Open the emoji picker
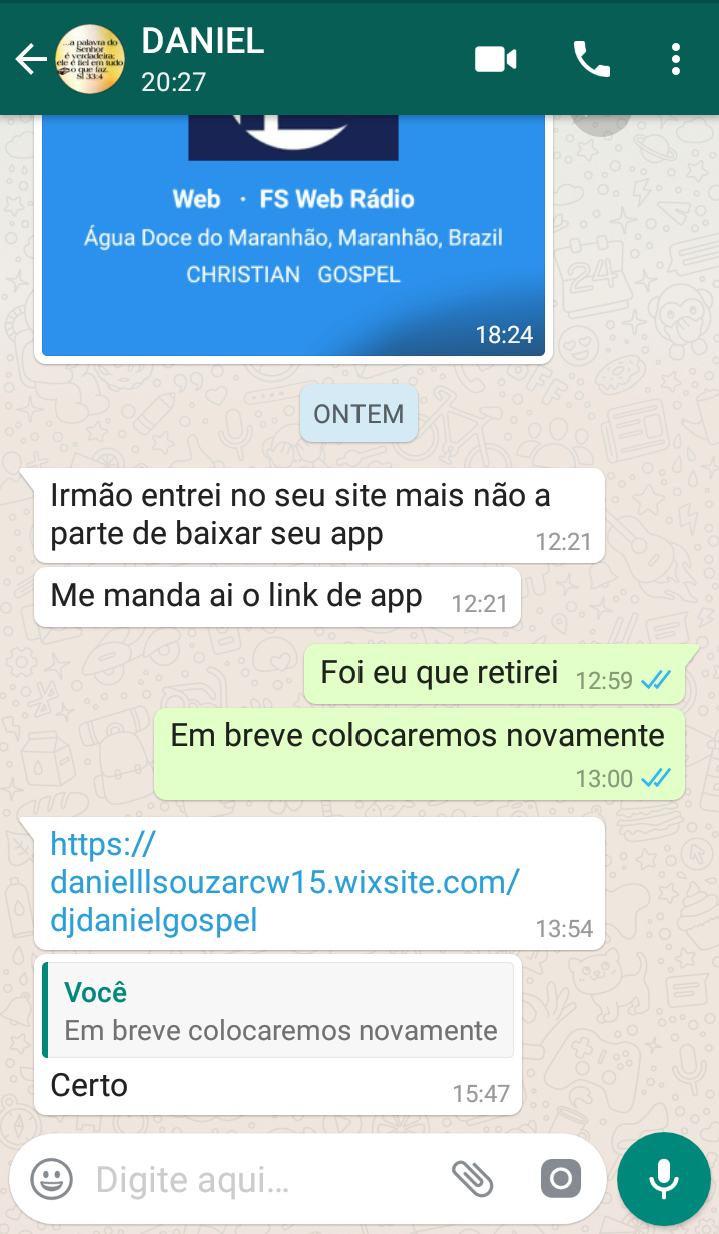 pos(51,1180)
